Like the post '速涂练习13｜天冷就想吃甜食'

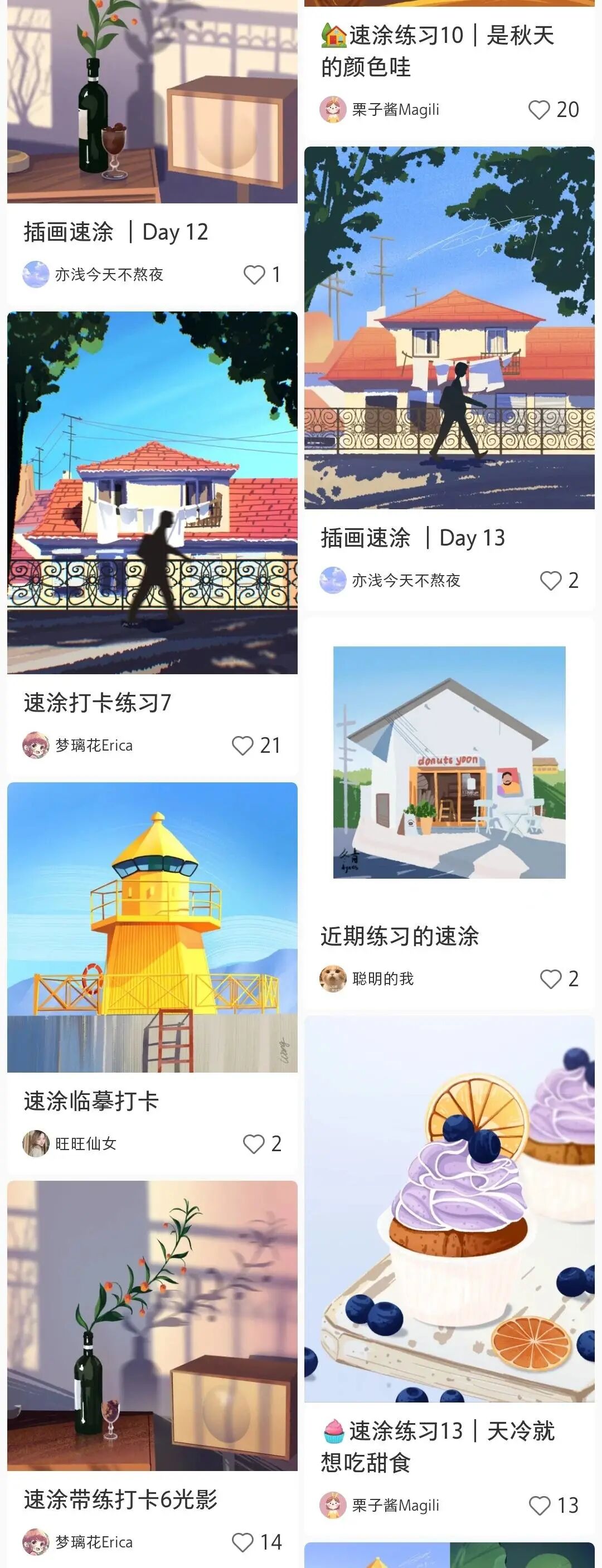538,1505
